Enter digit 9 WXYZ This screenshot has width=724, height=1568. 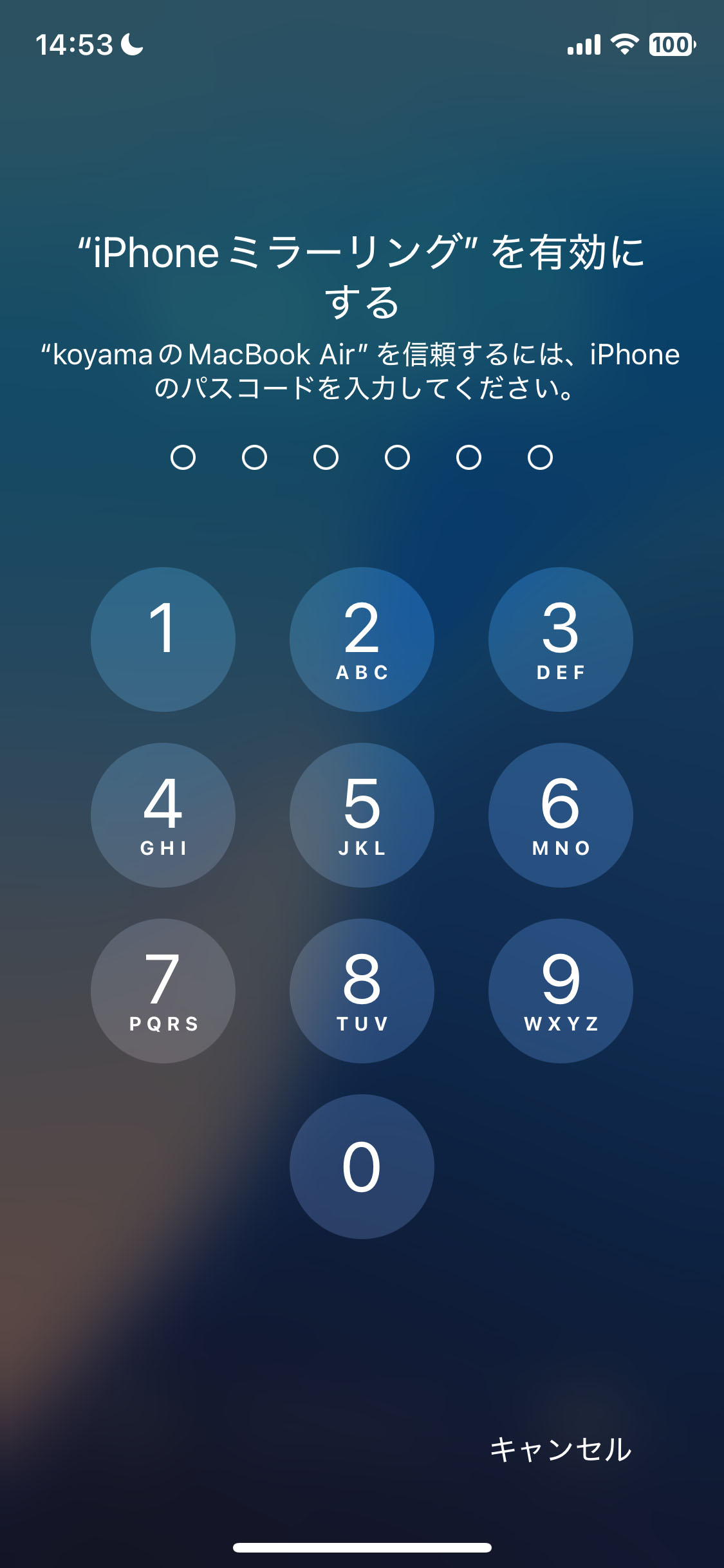[x=561, y=991]
